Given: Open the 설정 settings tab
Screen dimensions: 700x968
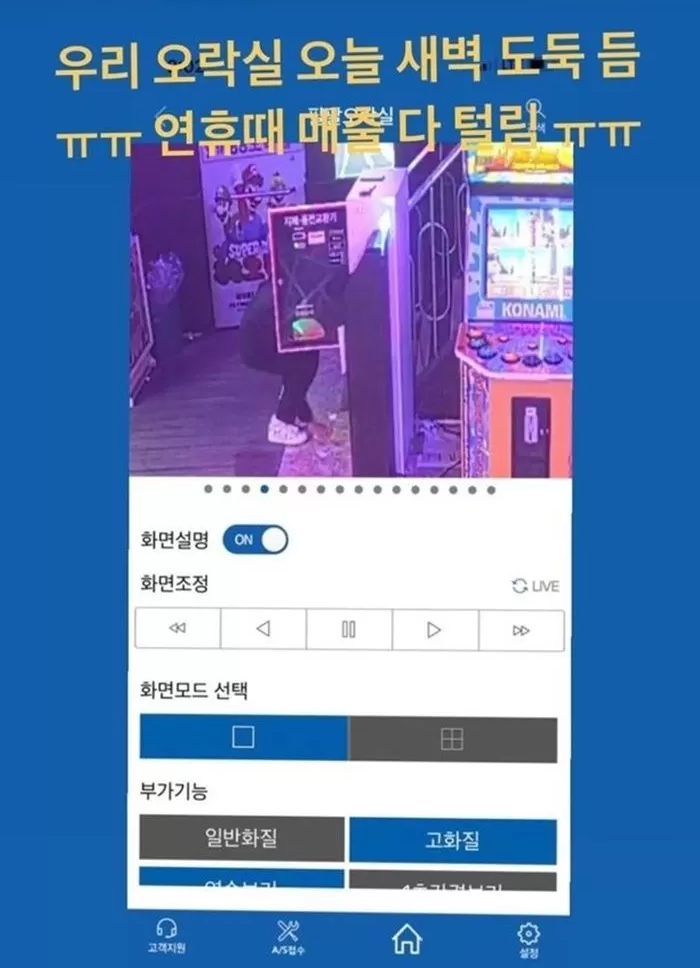Looking at the screenshot, I should coord(528,937).
